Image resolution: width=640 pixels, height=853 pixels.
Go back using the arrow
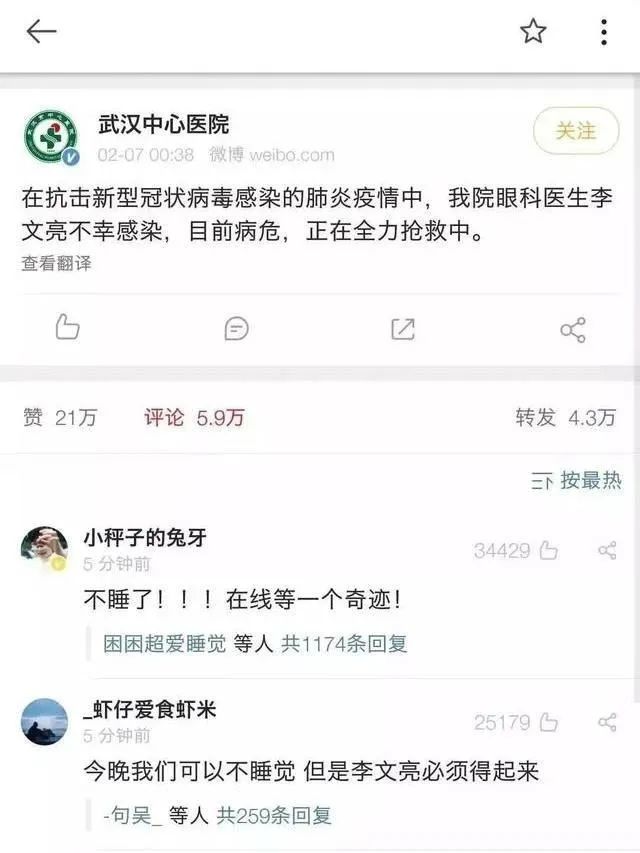click(x=41, y=32)
